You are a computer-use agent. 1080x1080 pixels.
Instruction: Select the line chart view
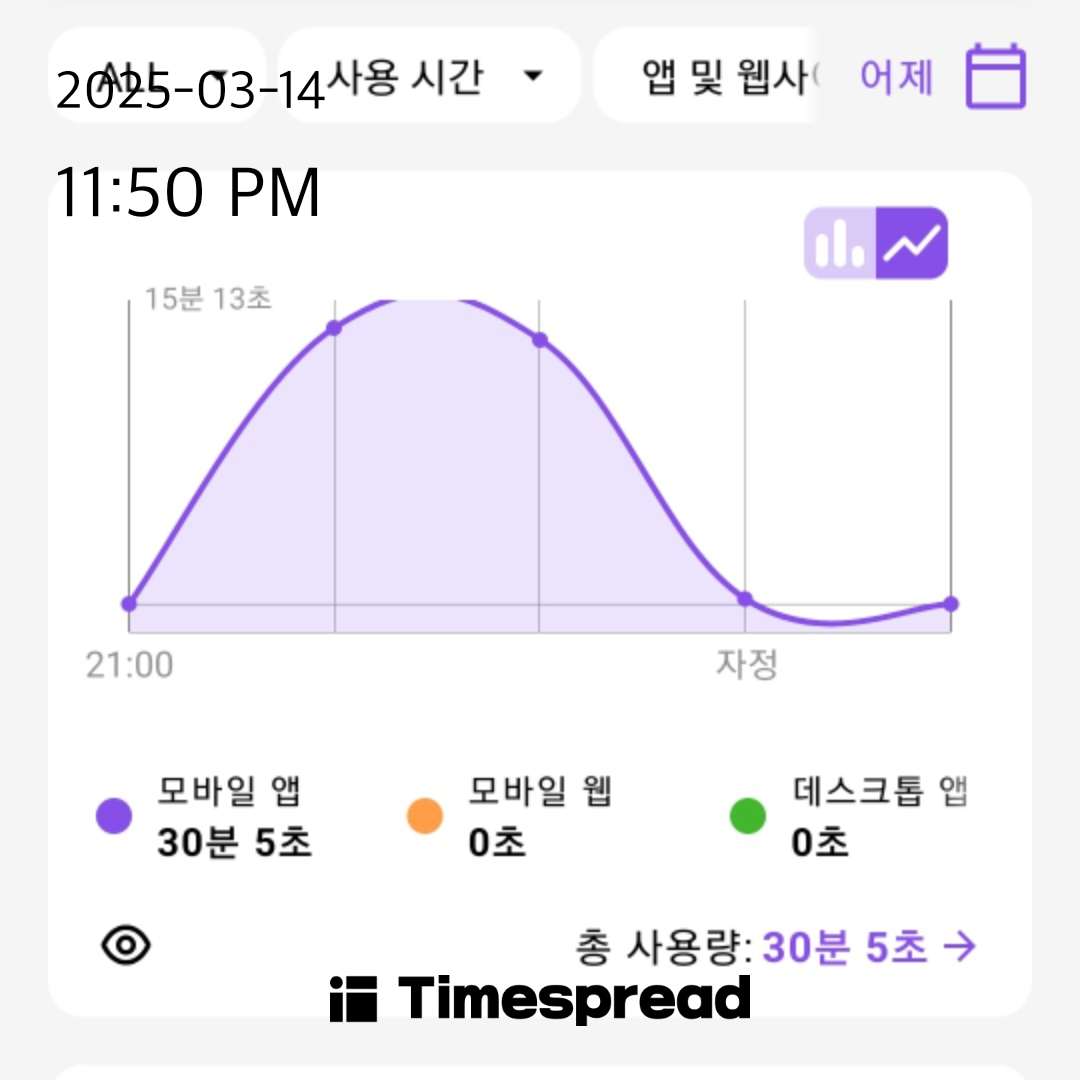[912, 243]
